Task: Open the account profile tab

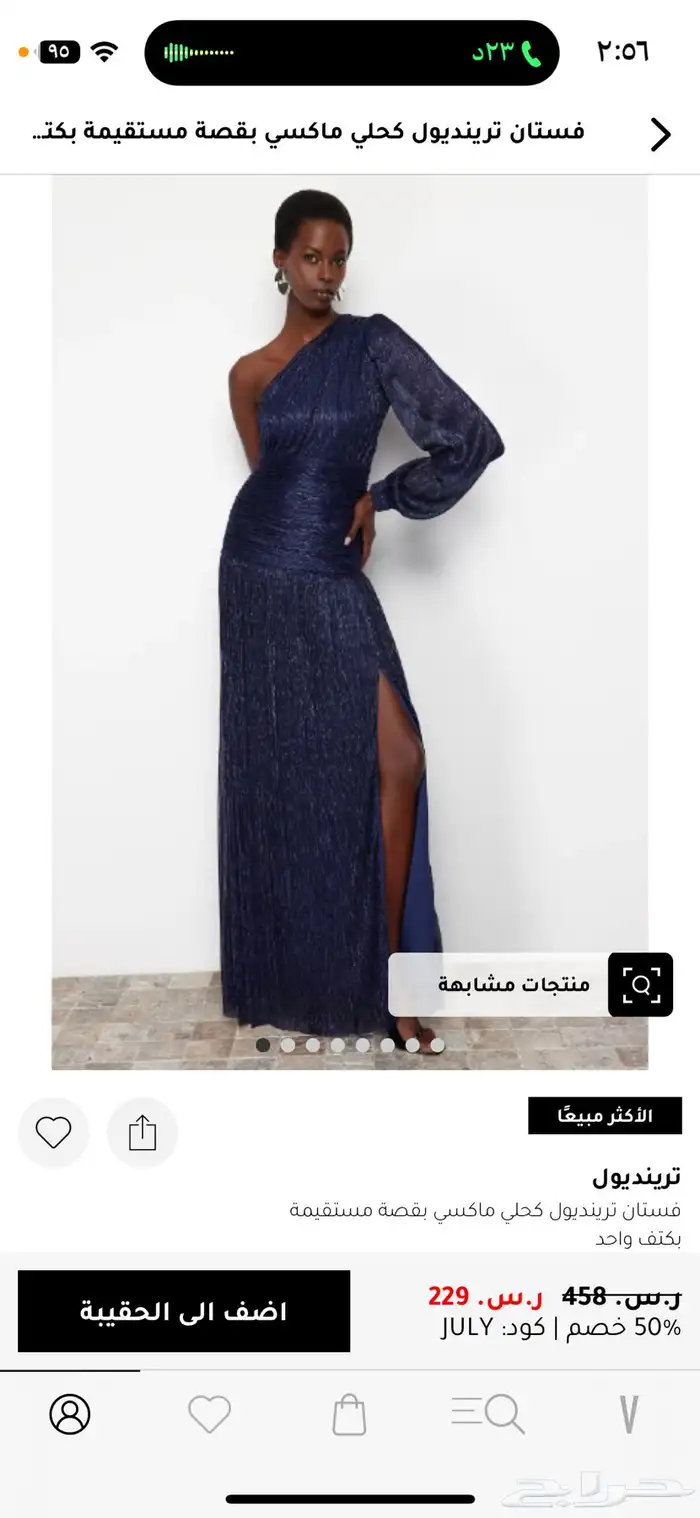Action: click(x=70, y=1414)
